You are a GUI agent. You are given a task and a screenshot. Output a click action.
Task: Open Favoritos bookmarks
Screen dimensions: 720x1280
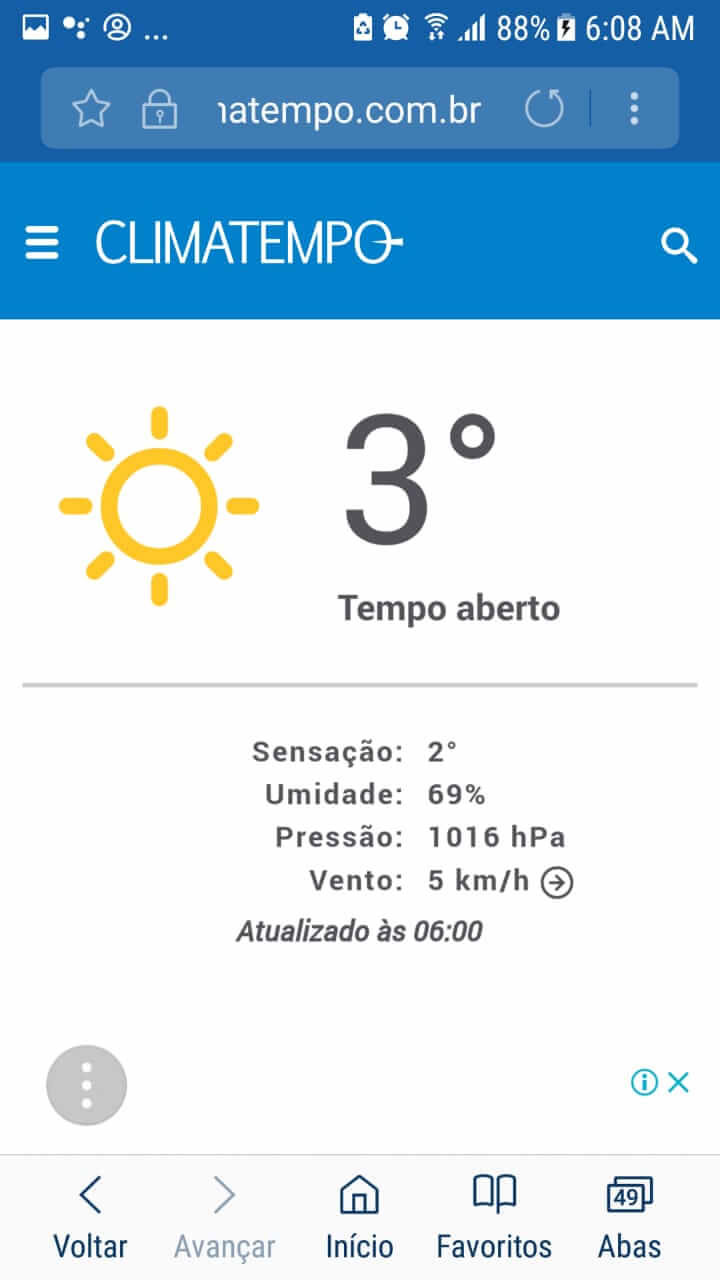494,1217
